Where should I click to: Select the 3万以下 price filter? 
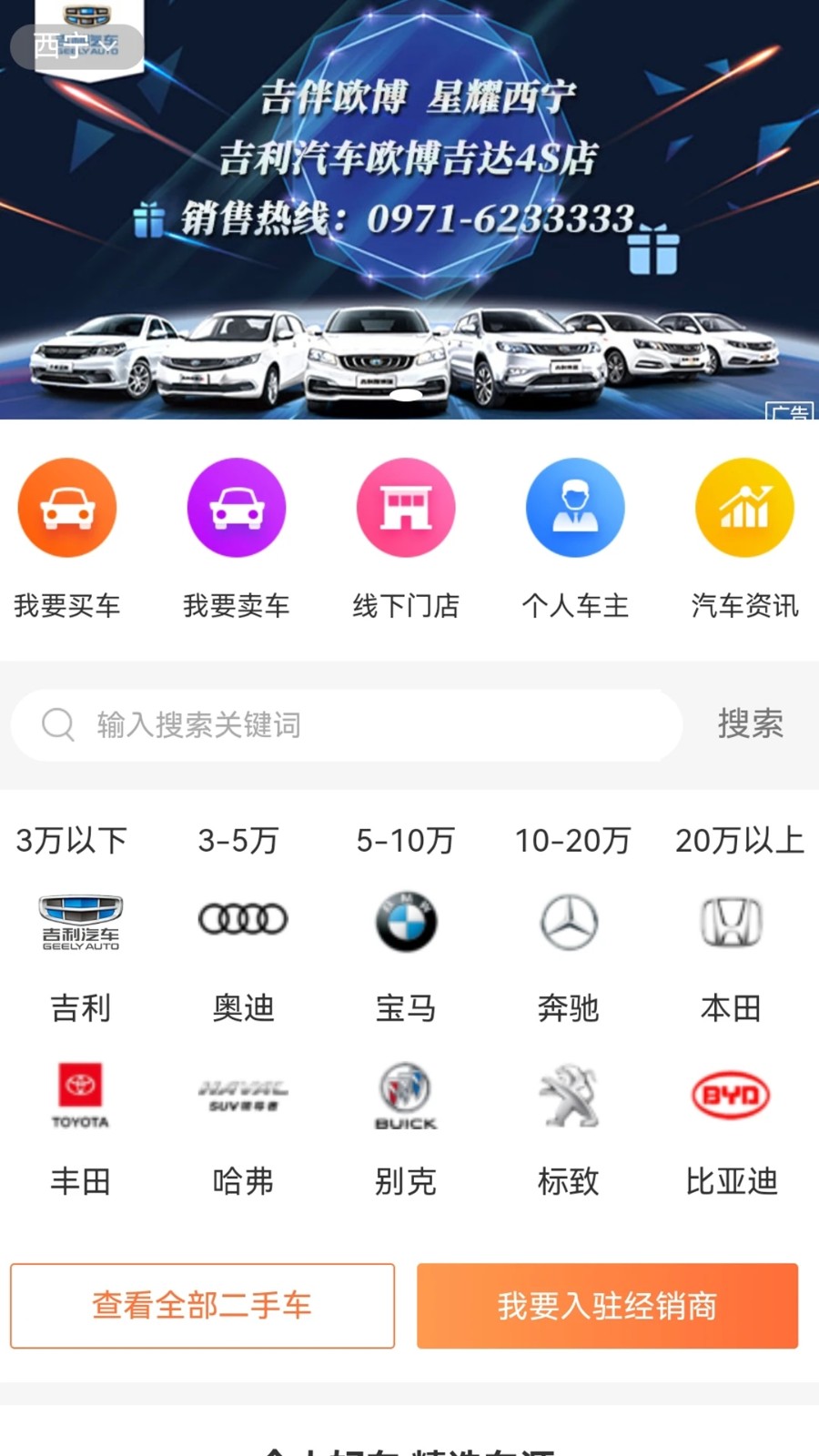coord(71,842)
